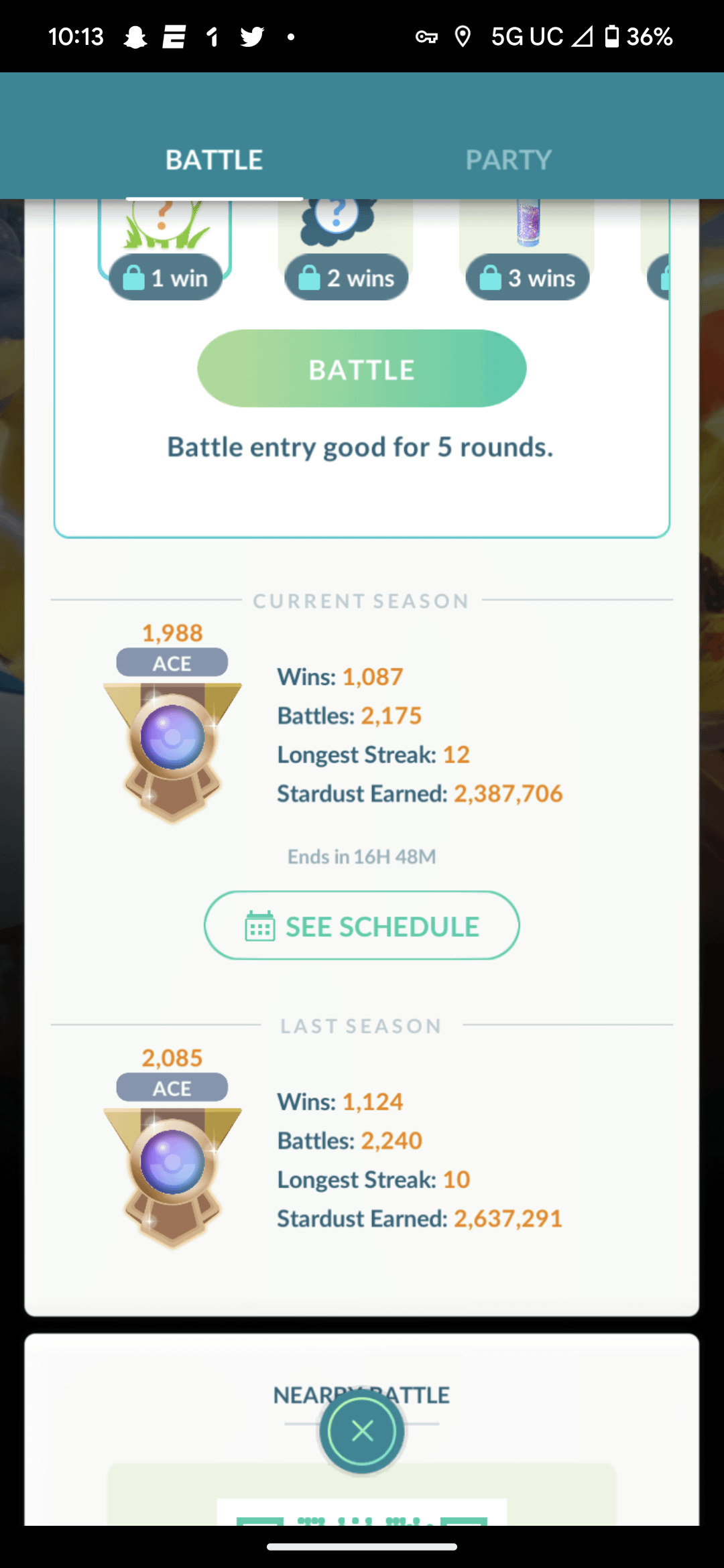View the 1 win reward
The image size is (724, 1568).
pos(166,248)
